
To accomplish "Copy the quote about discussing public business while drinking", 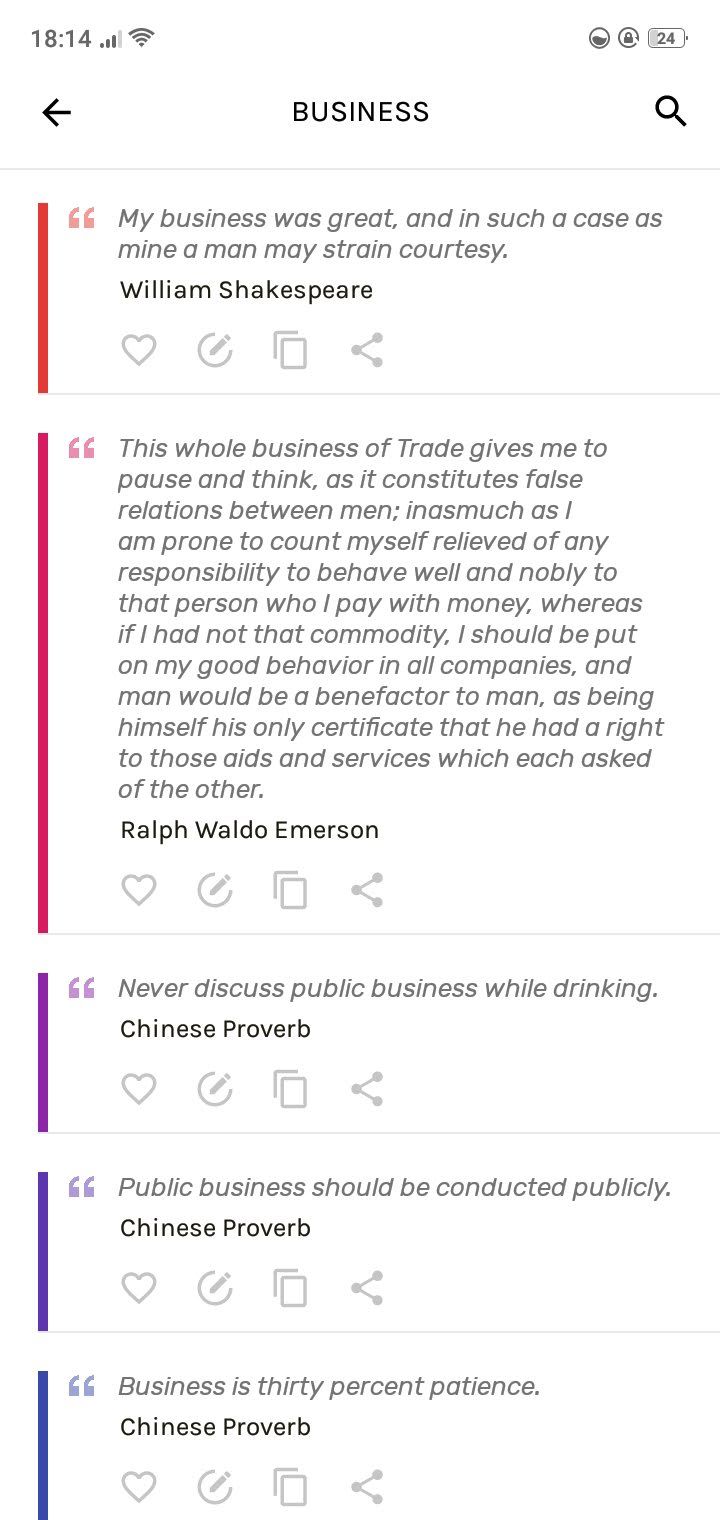I will [x=289, y=1088].
